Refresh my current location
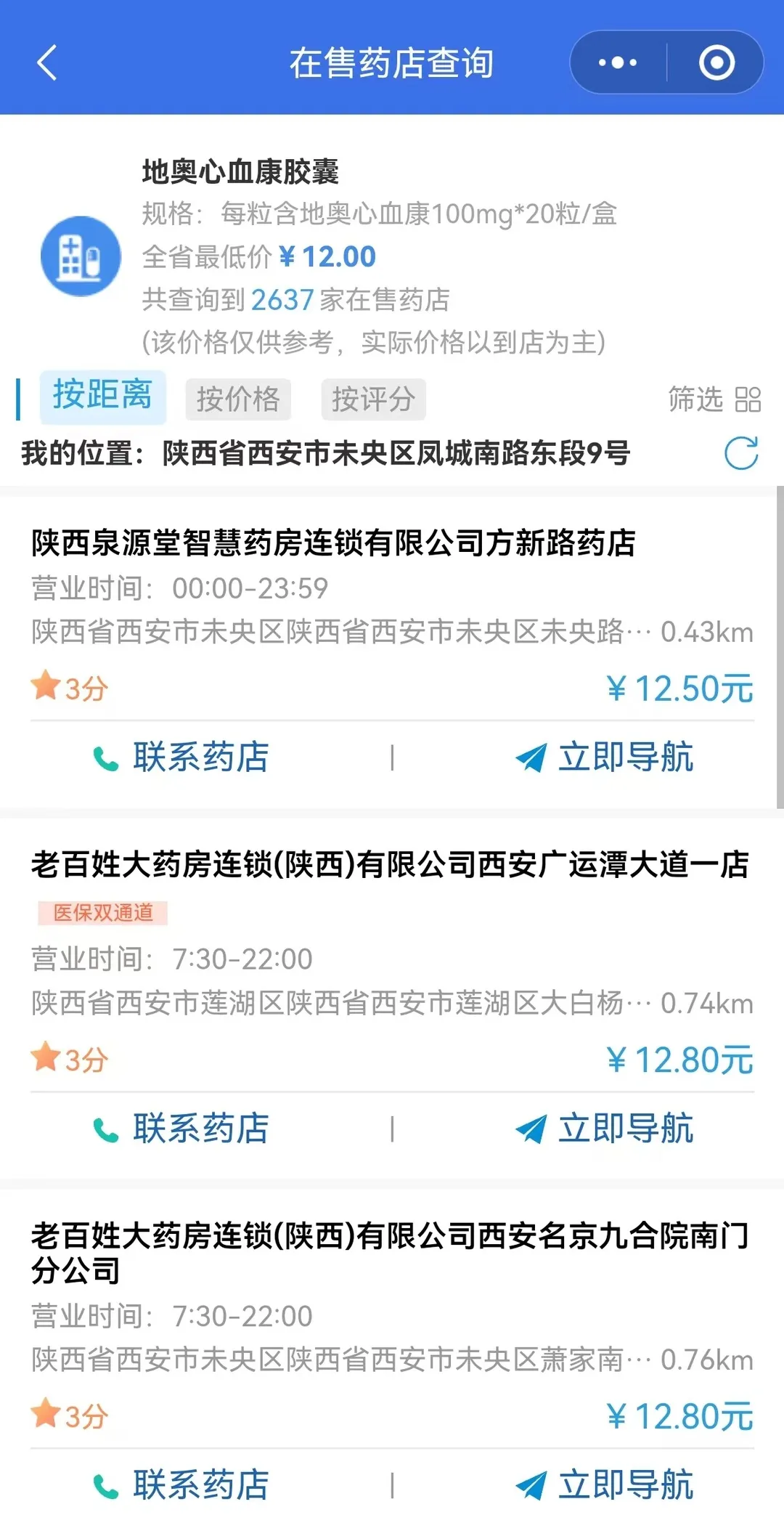Viewport: 784px width, 1536px height. click(741, 453)
